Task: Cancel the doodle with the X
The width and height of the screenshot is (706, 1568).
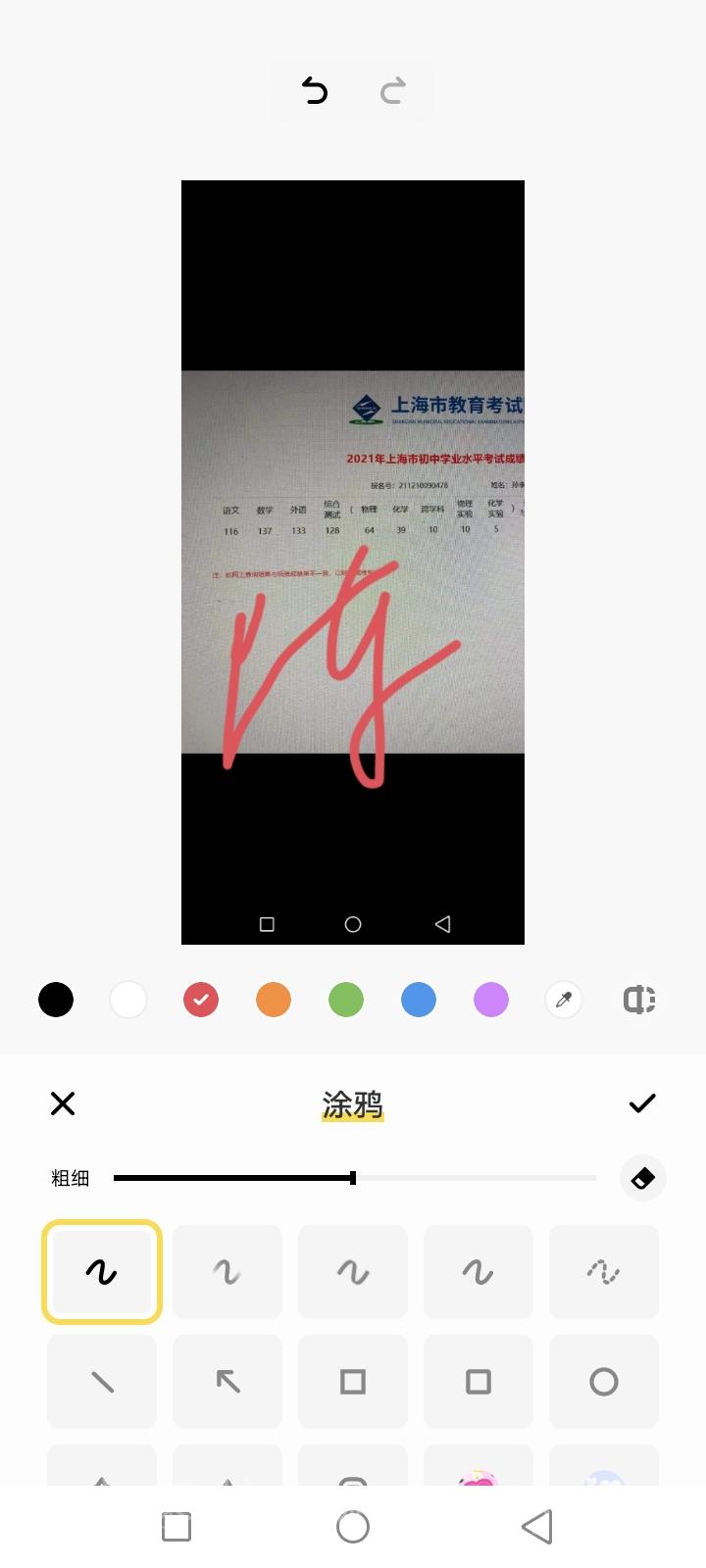Action: (x=63, y=1103)
